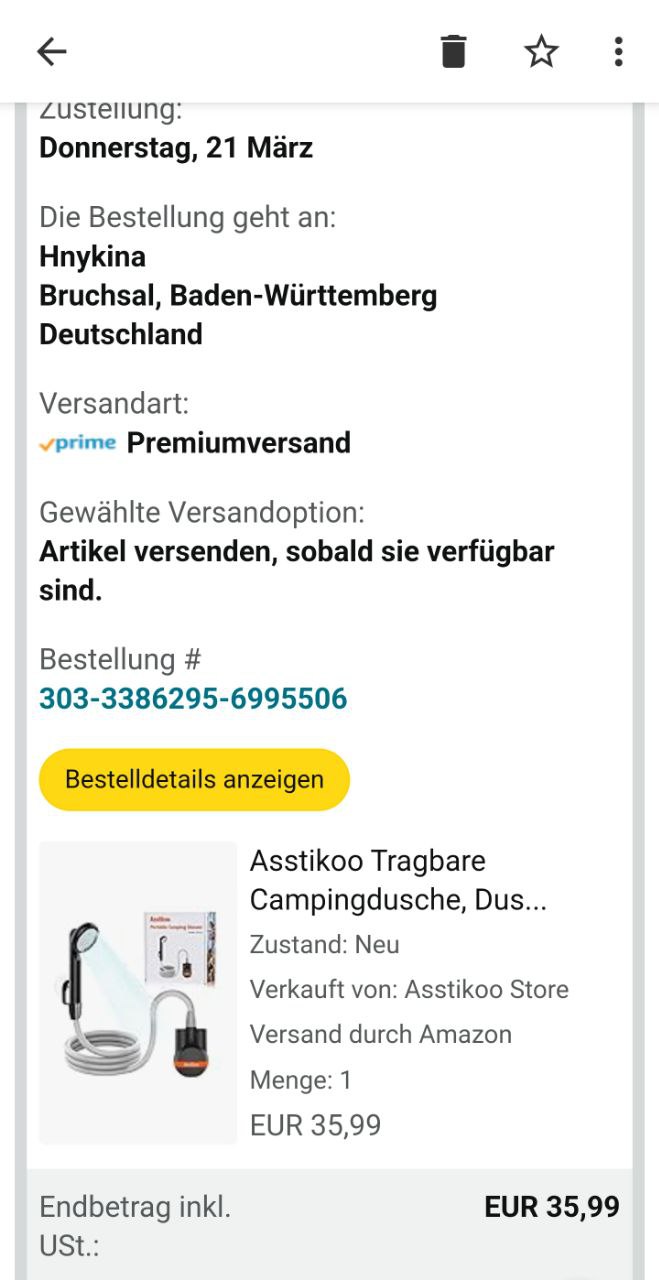Open order number 303-3386295-6995506 link
The image size is (659, 1280).
click(193, 699)
